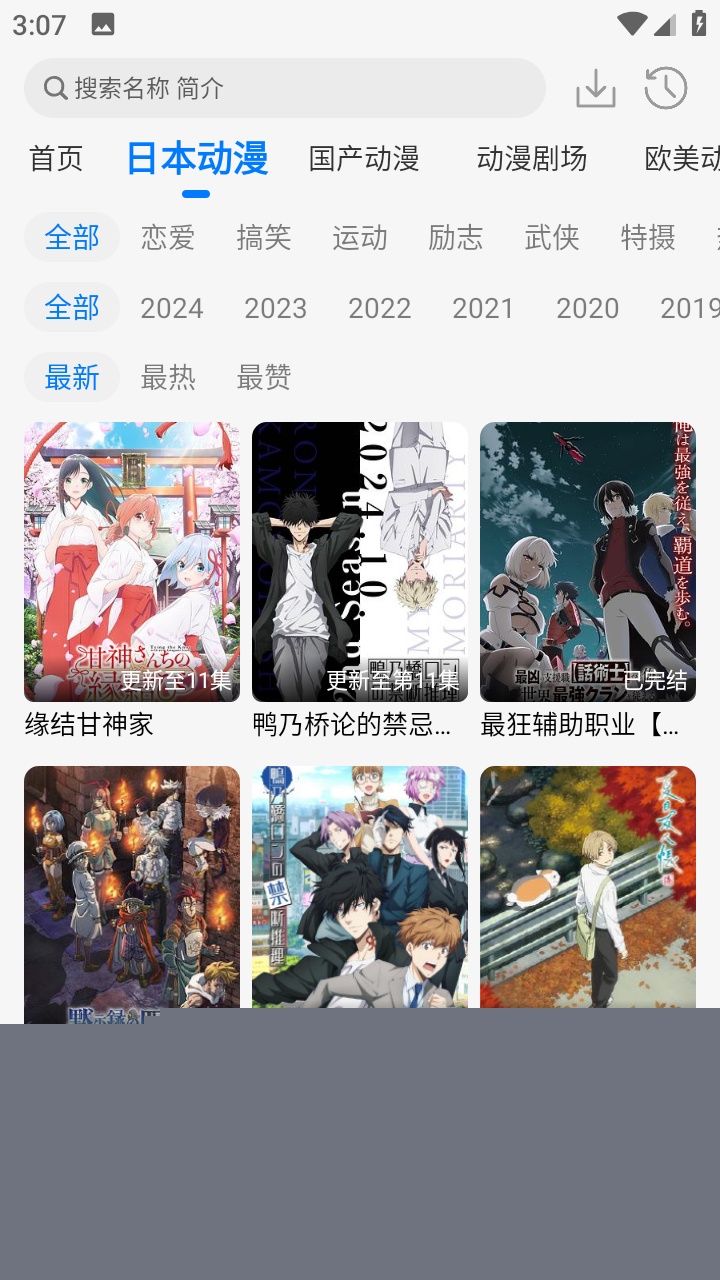Image resolution: width=720 pixels, height=1280 pixels.
Task: Open the 鸭乃桥论的禁忌 anime card
Action: pyautogui.click(x=360, y=562)
